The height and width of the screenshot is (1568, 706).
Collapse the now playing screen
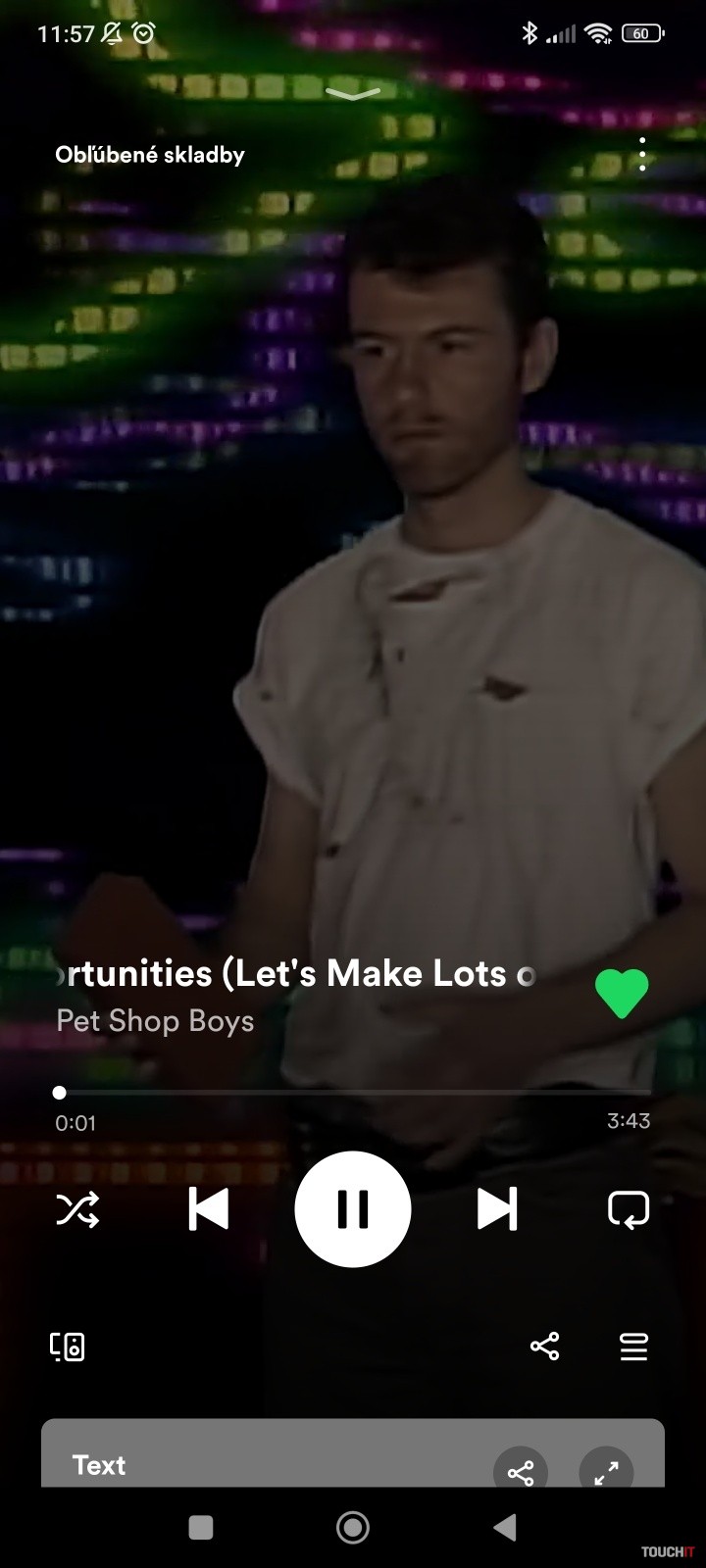(353, 94)
